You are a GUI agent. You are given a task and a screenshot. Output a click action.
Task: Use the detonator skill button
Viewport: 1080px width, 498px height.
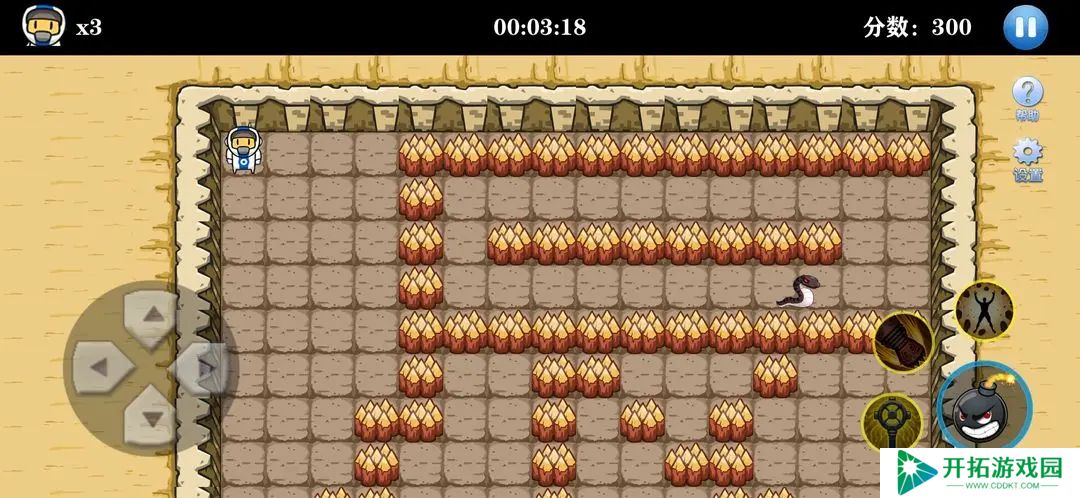coord(892,423)
